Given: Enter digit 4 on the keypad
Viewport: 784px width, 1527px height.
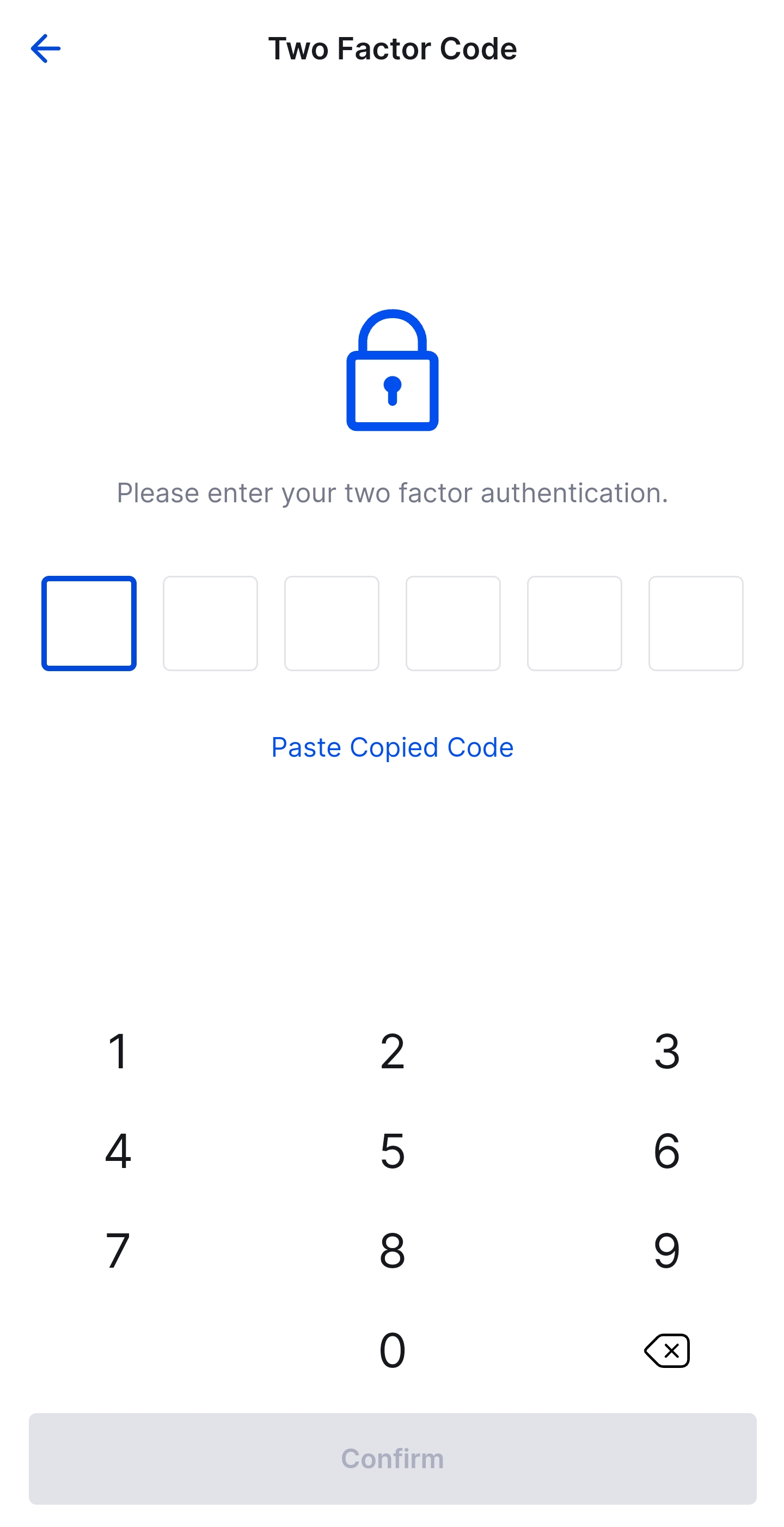Looking at the screenshot, I should click(118, 1151).
